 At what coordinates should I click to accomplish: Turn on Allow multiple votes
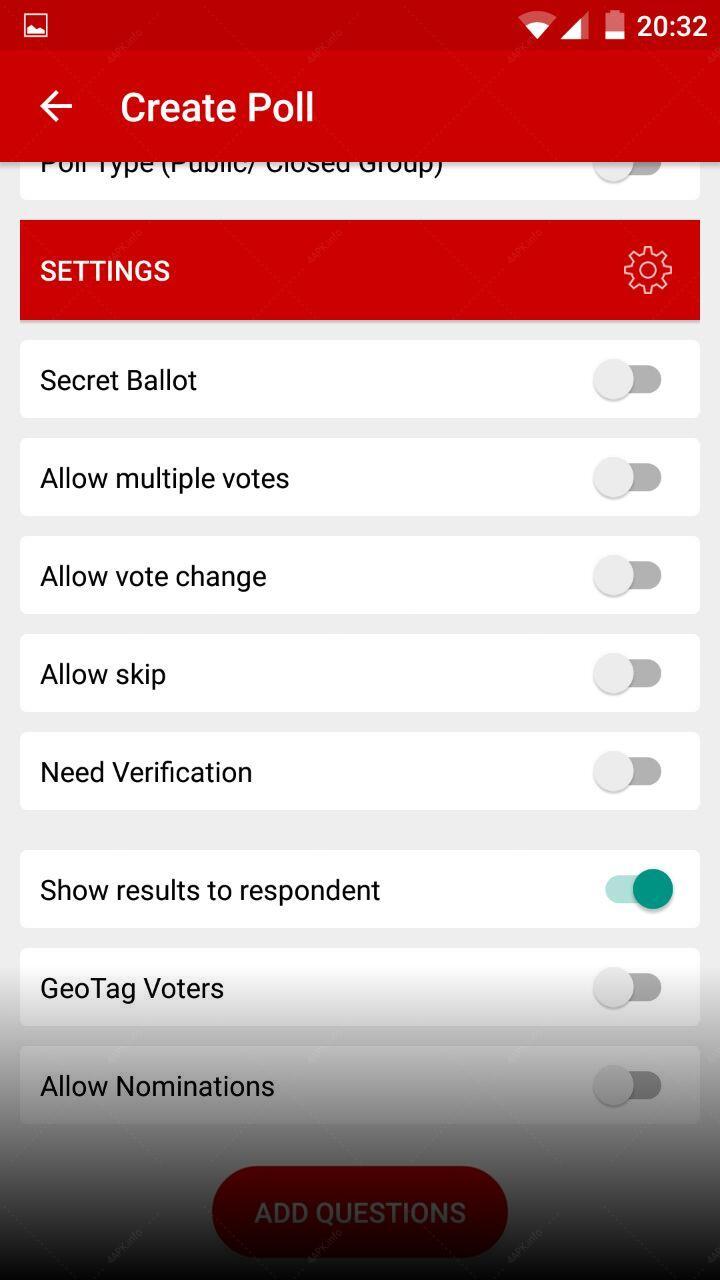click(x=628, y=478)
